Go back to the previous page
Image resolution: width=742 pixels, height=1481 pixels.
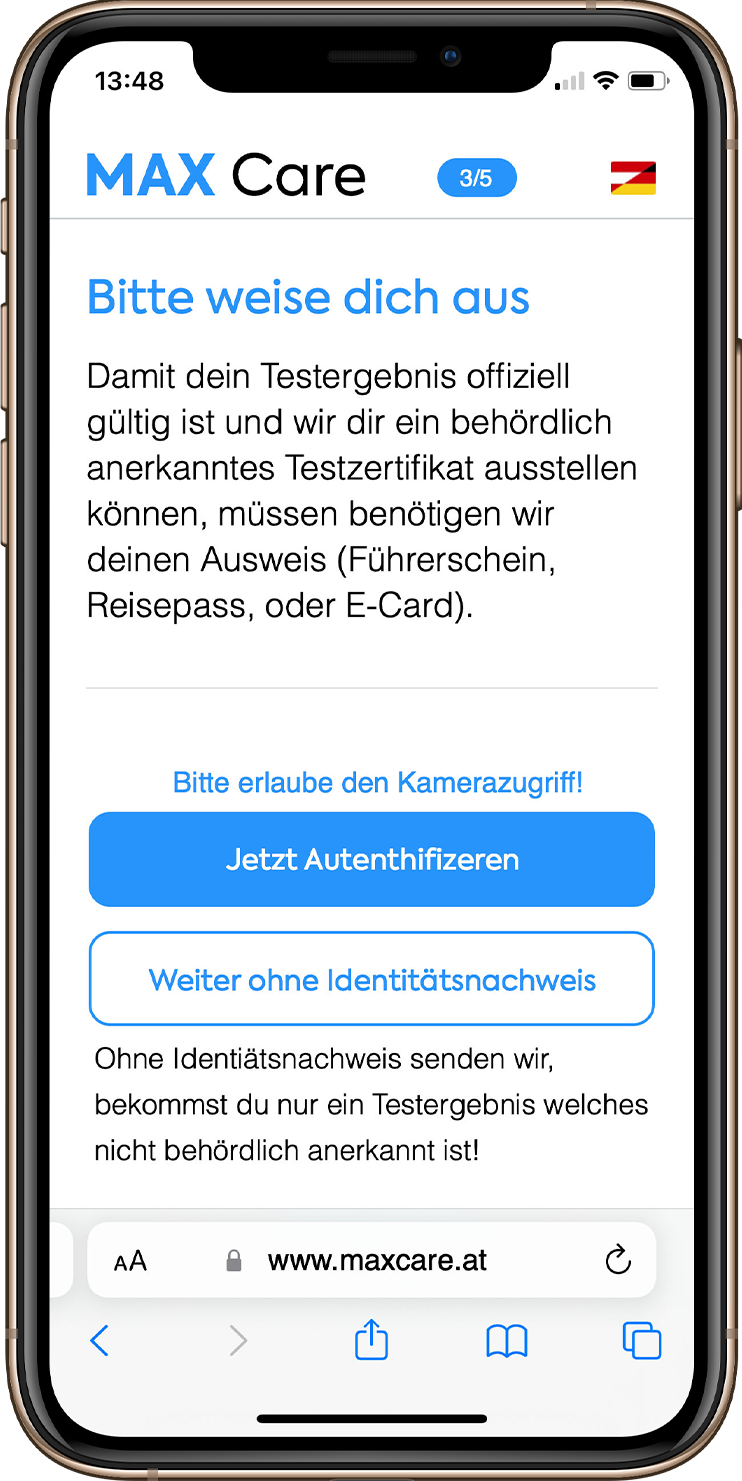coord(99,1340)
